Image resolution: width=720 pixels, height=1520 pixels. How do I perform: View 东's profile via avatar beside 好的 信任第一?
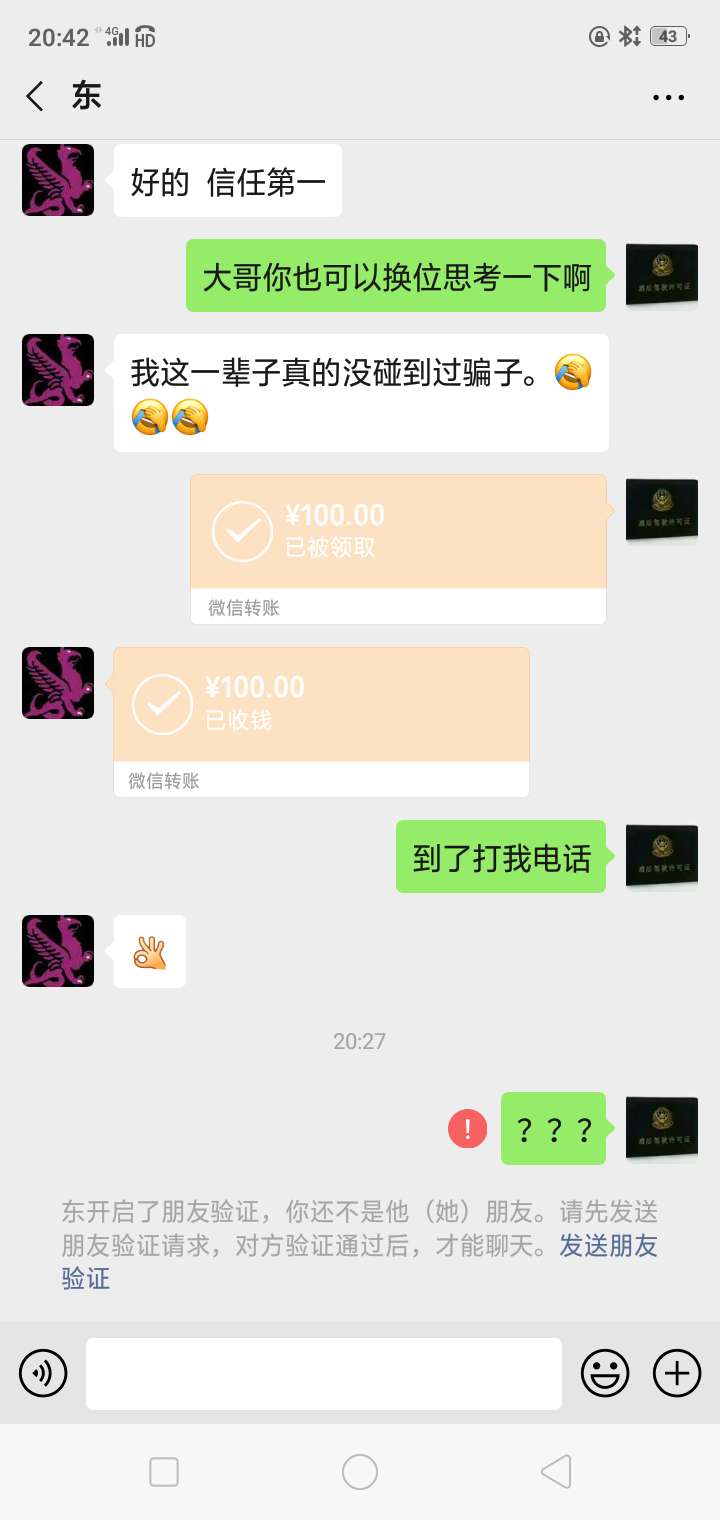click(58, 180)
